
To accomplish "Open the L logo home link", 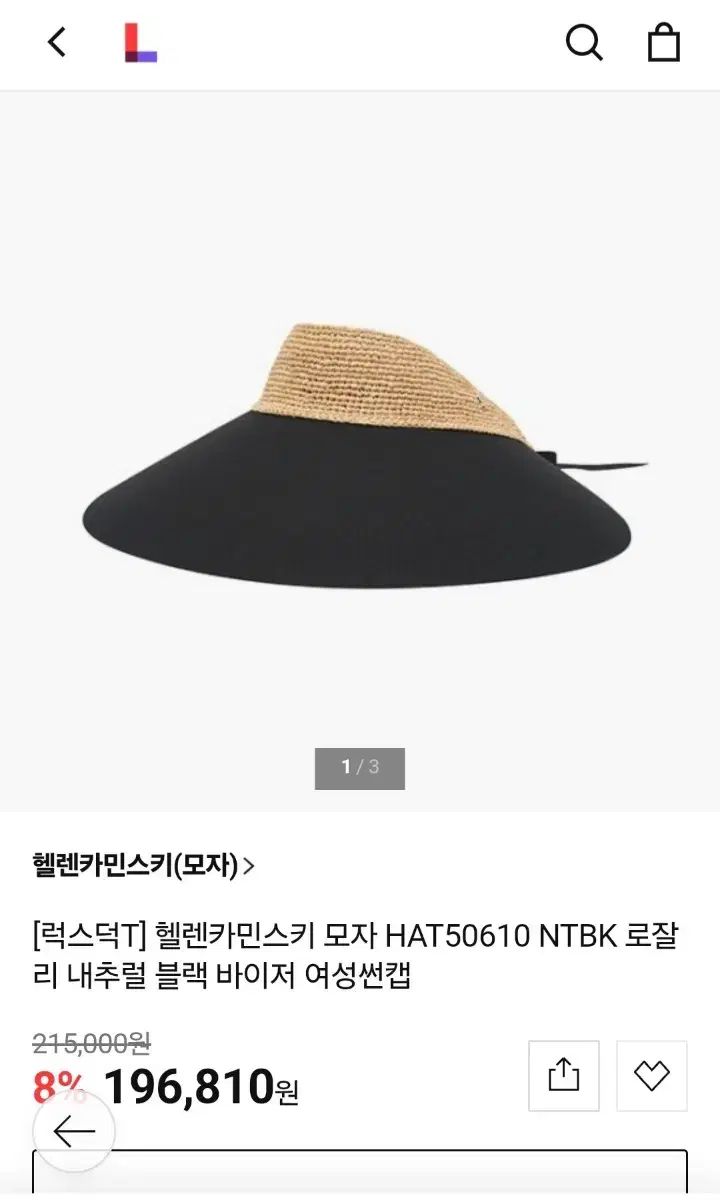I will (140, 43).
